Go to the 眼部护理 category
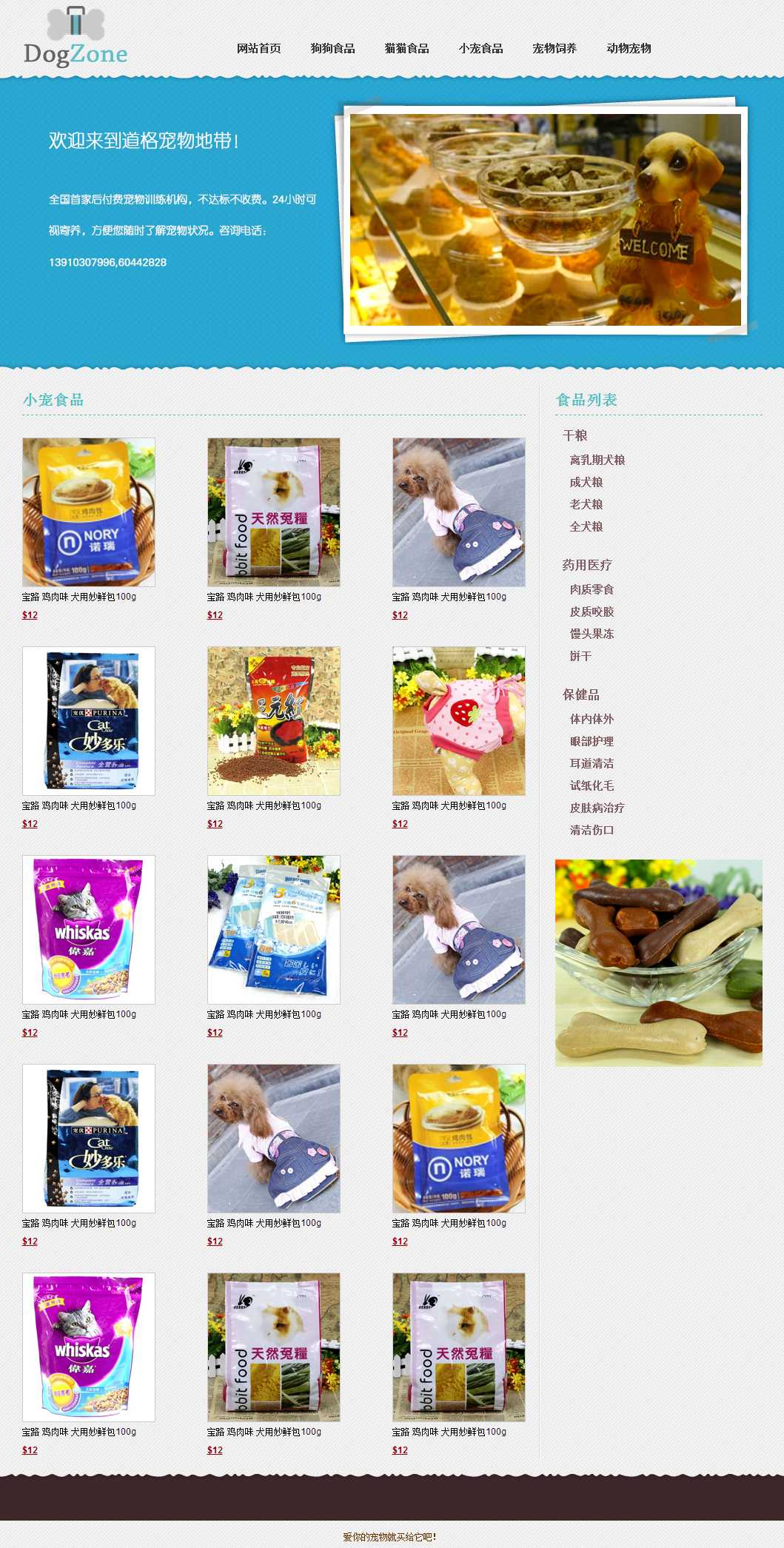 coord(592,741)
